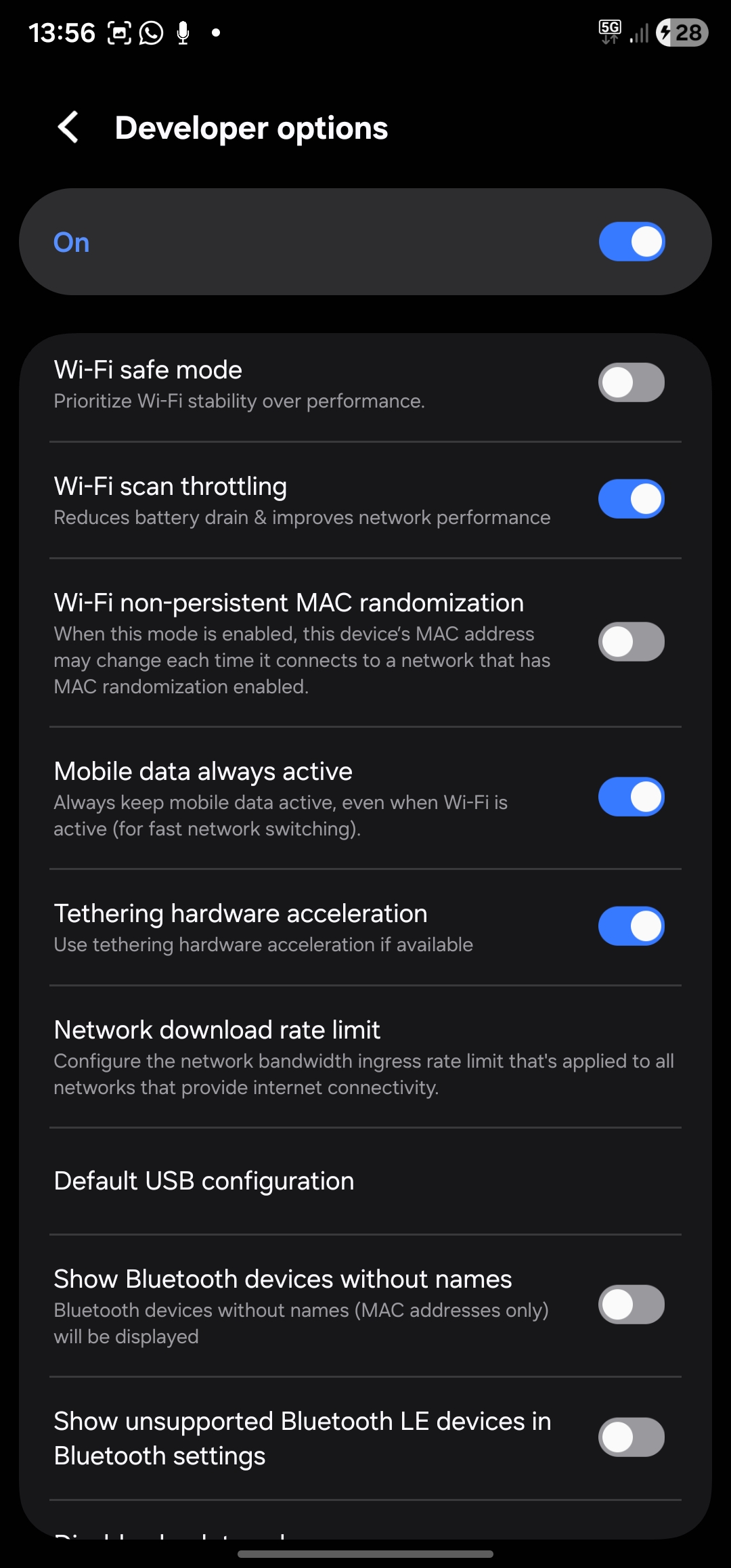The width and height of the screenshot is (731, 1568).
Task: Enable Show Bluetooth devices without names
Action: click(631, 1305)
